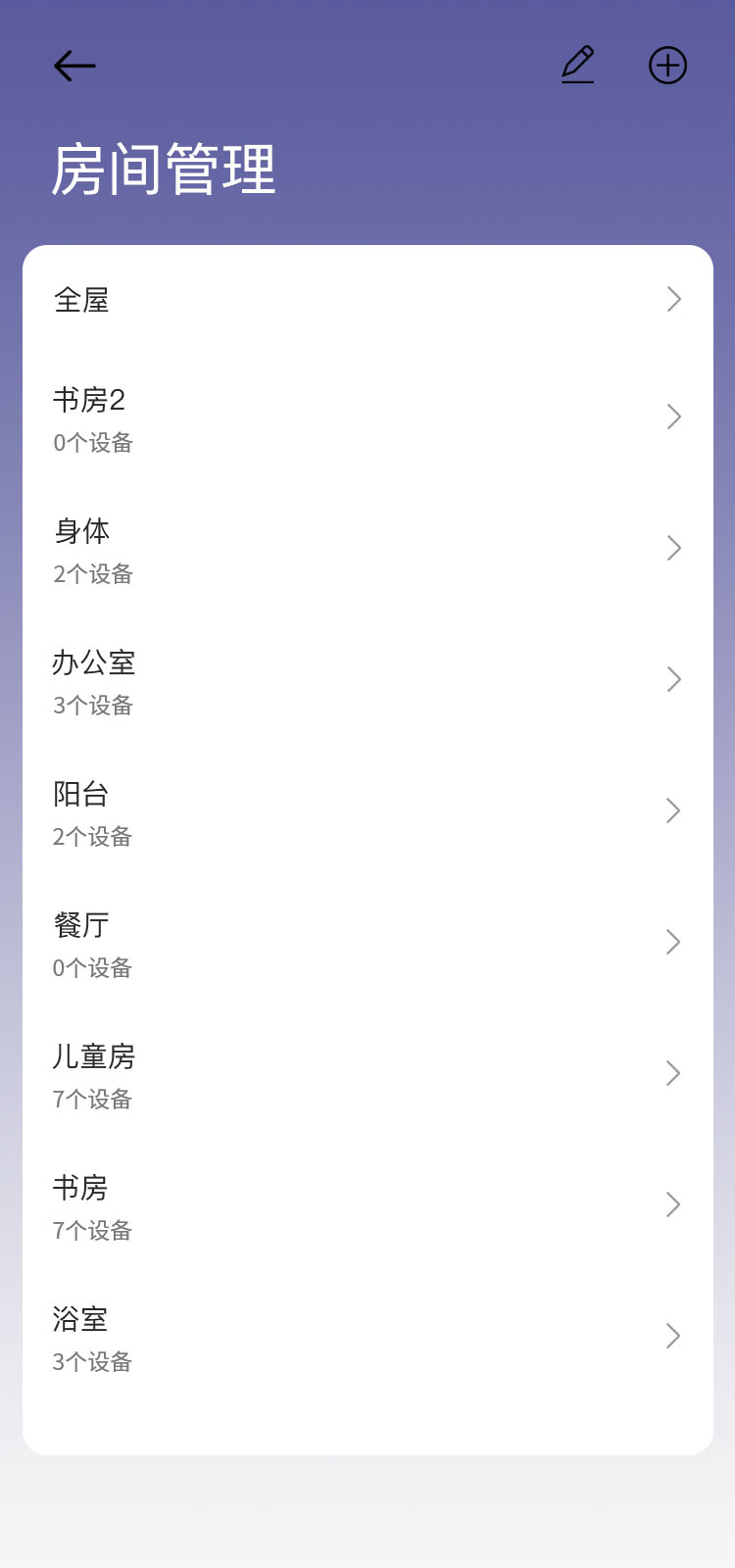735x1568 pixels.
Task: Add a new room
Action: [x=667, y=66]
